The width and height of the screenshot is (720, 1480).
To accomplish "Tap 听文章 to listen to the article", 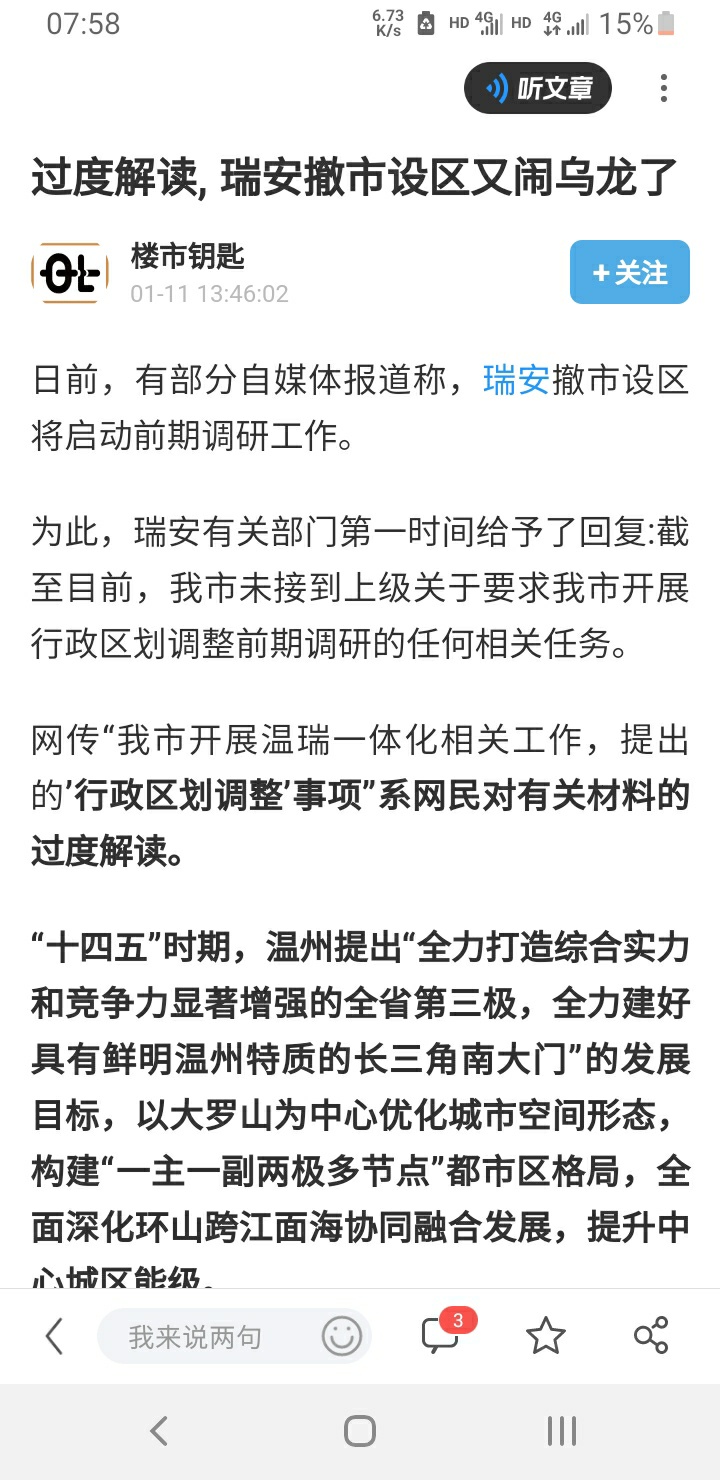I will pos(537,89).
